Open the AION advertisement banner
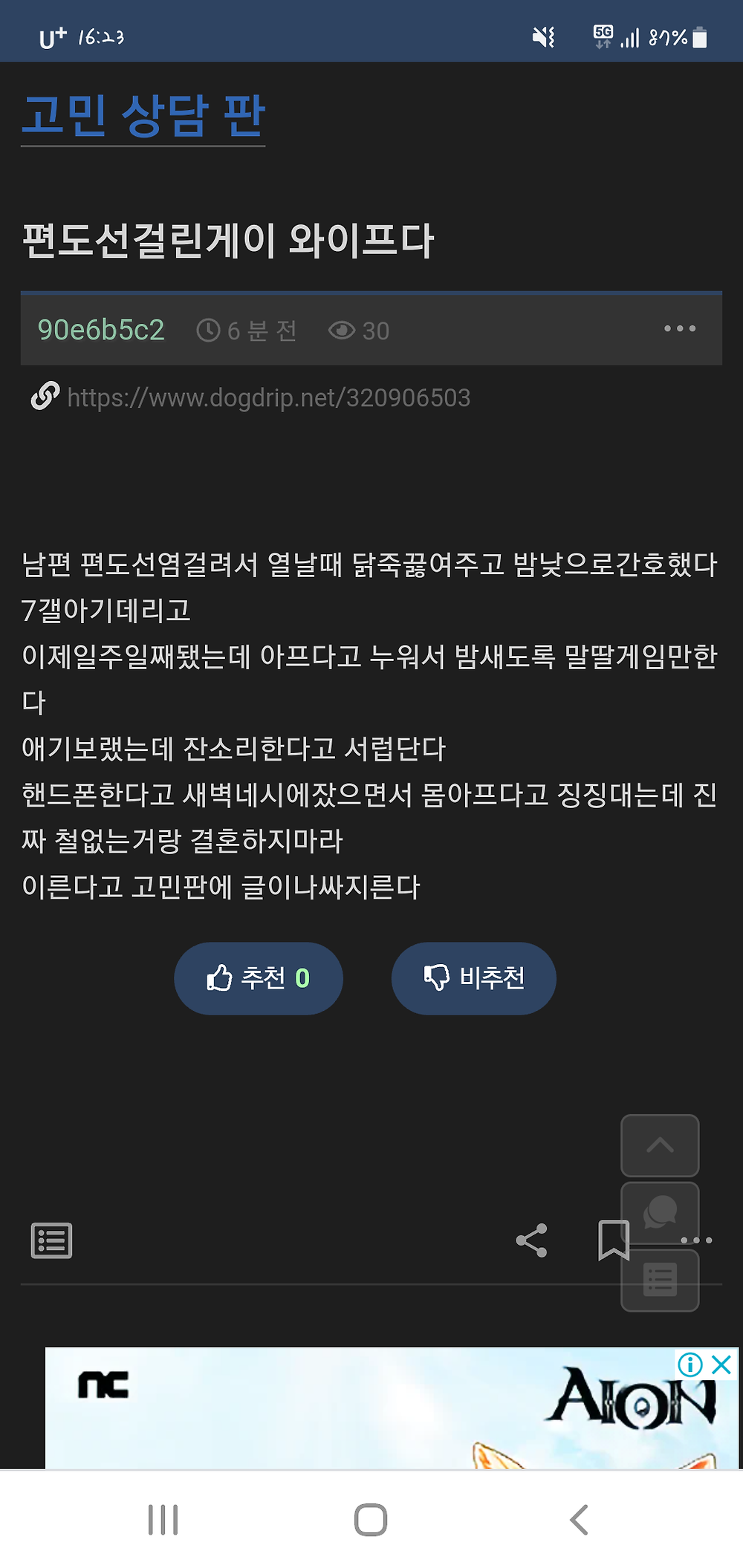The height and width of the screenshot is (1568, 743). click(371, 1411)
